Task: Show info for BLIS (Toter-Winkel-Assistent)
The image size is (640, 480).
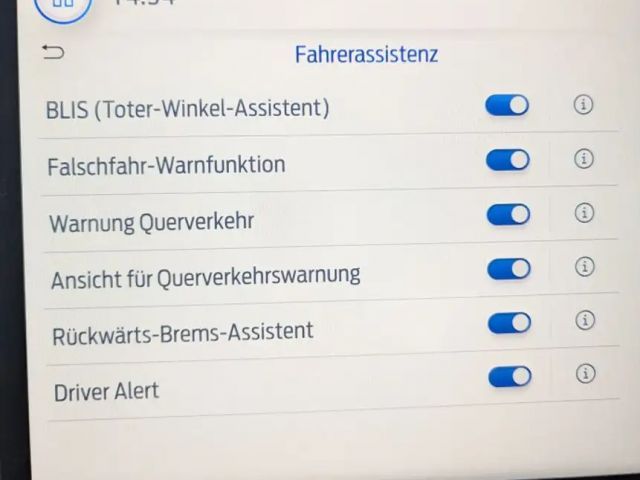Action: click(x=583, y=104)
